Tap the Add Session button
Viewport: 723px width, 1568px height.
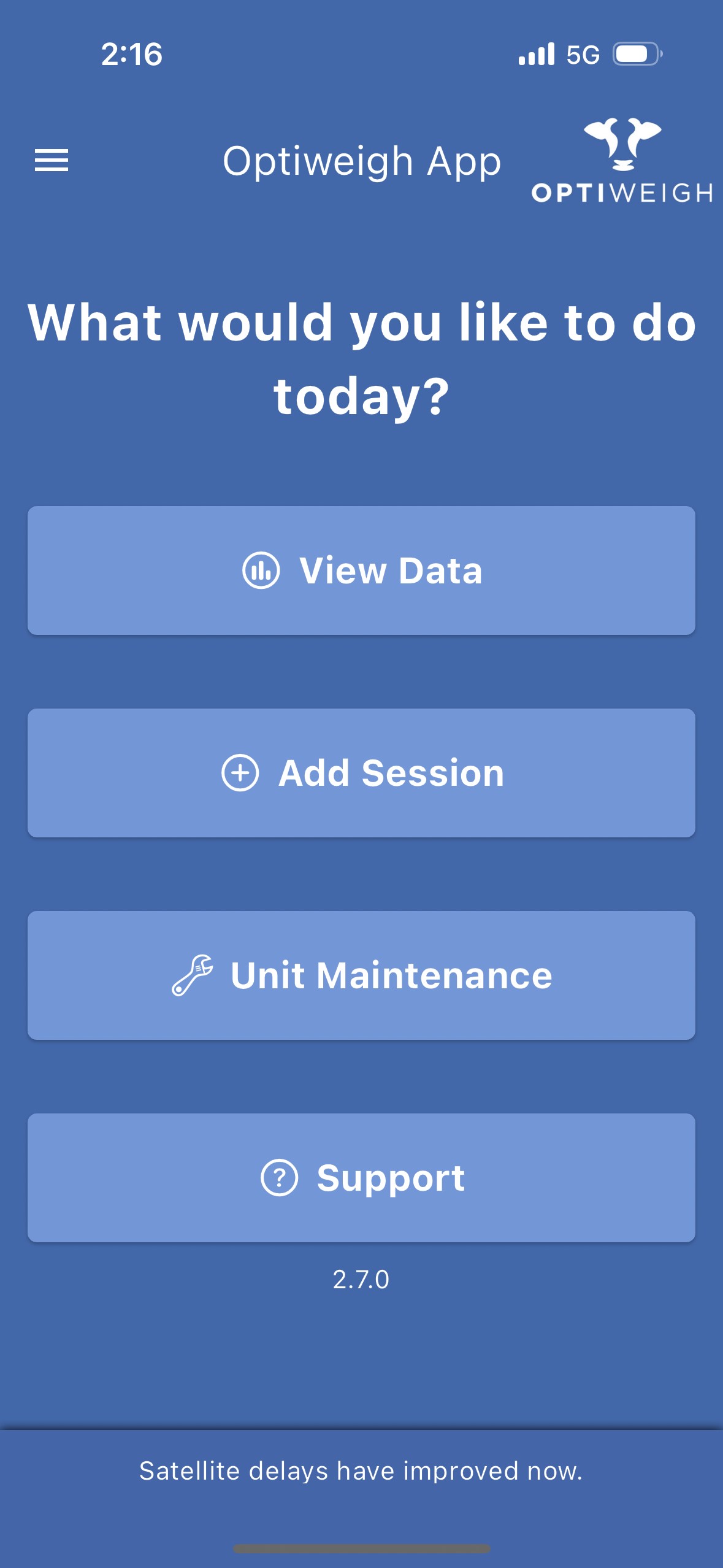pos(361,773)
